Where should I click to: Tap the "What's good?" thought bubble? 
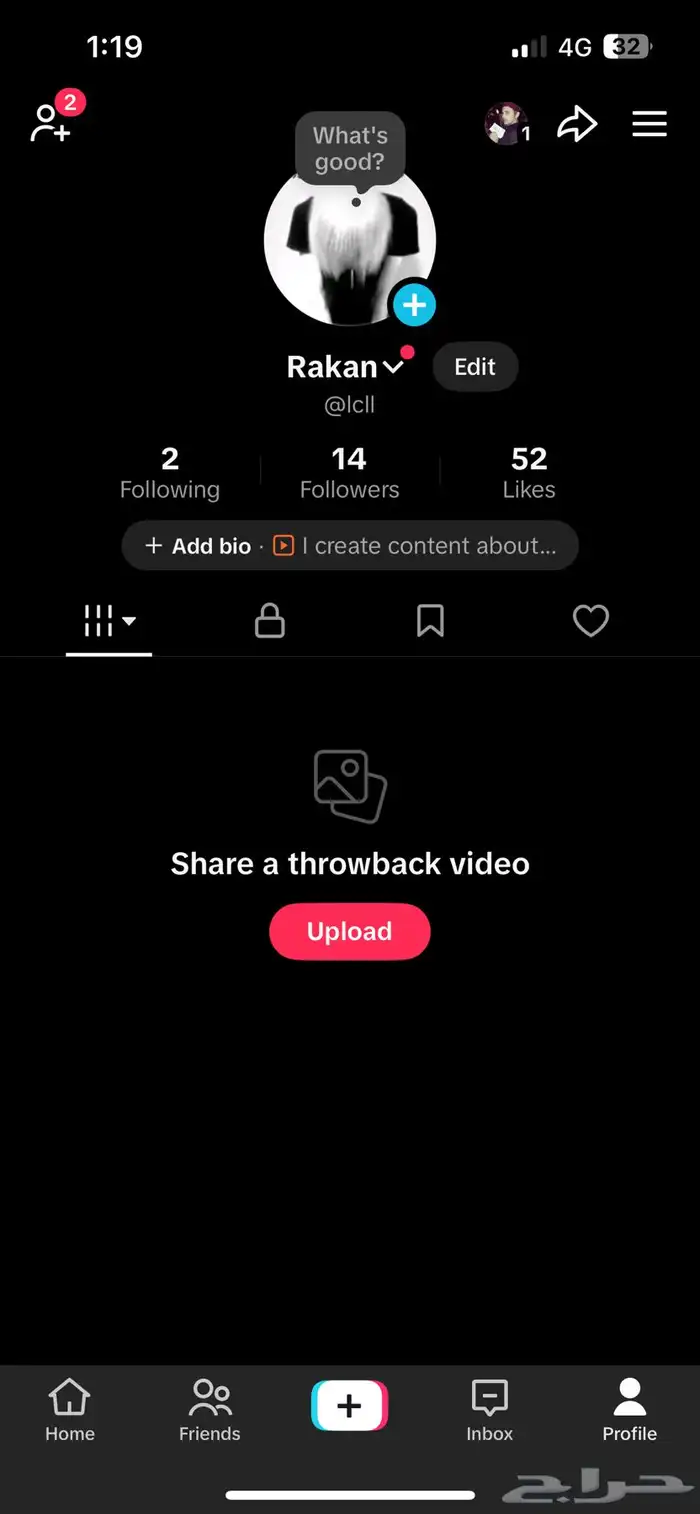click(x=350, y=149)
